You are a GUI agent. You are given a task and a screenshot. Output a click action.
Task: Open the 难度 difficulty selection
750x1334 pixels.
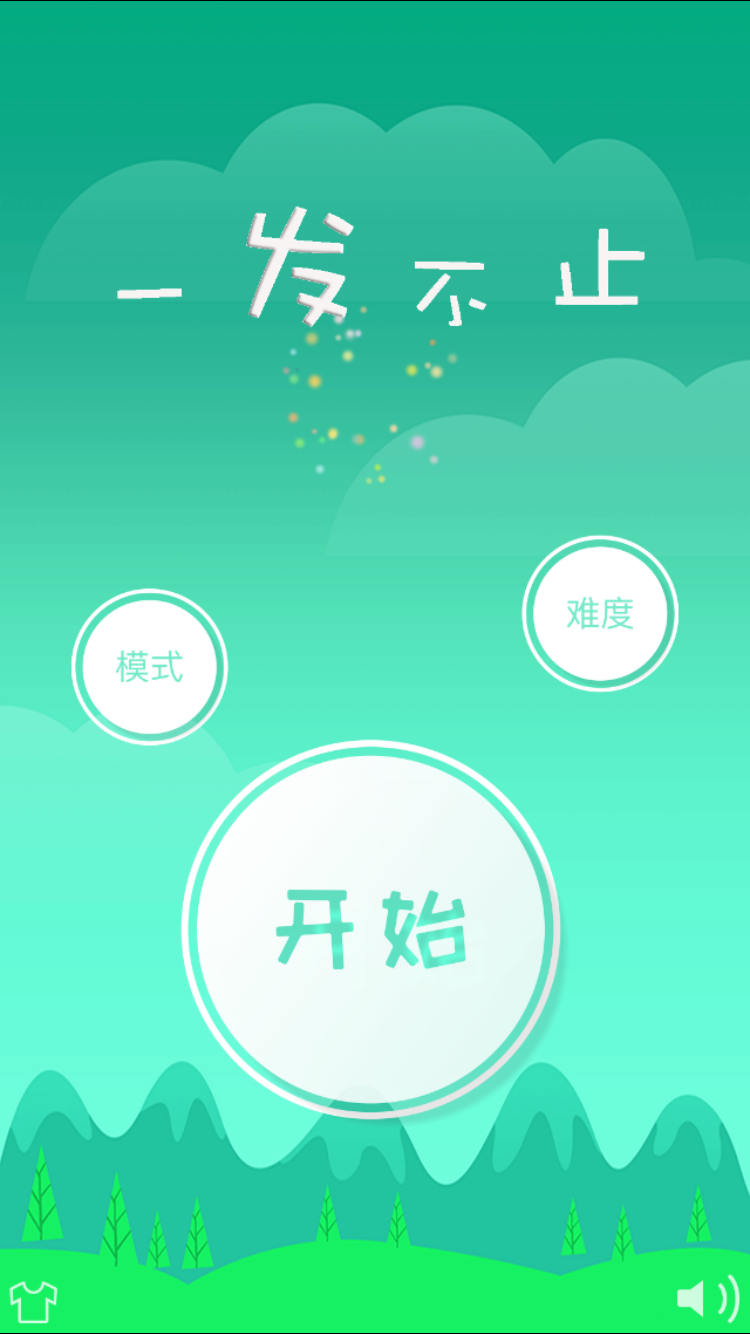click(x=600, y=613)
